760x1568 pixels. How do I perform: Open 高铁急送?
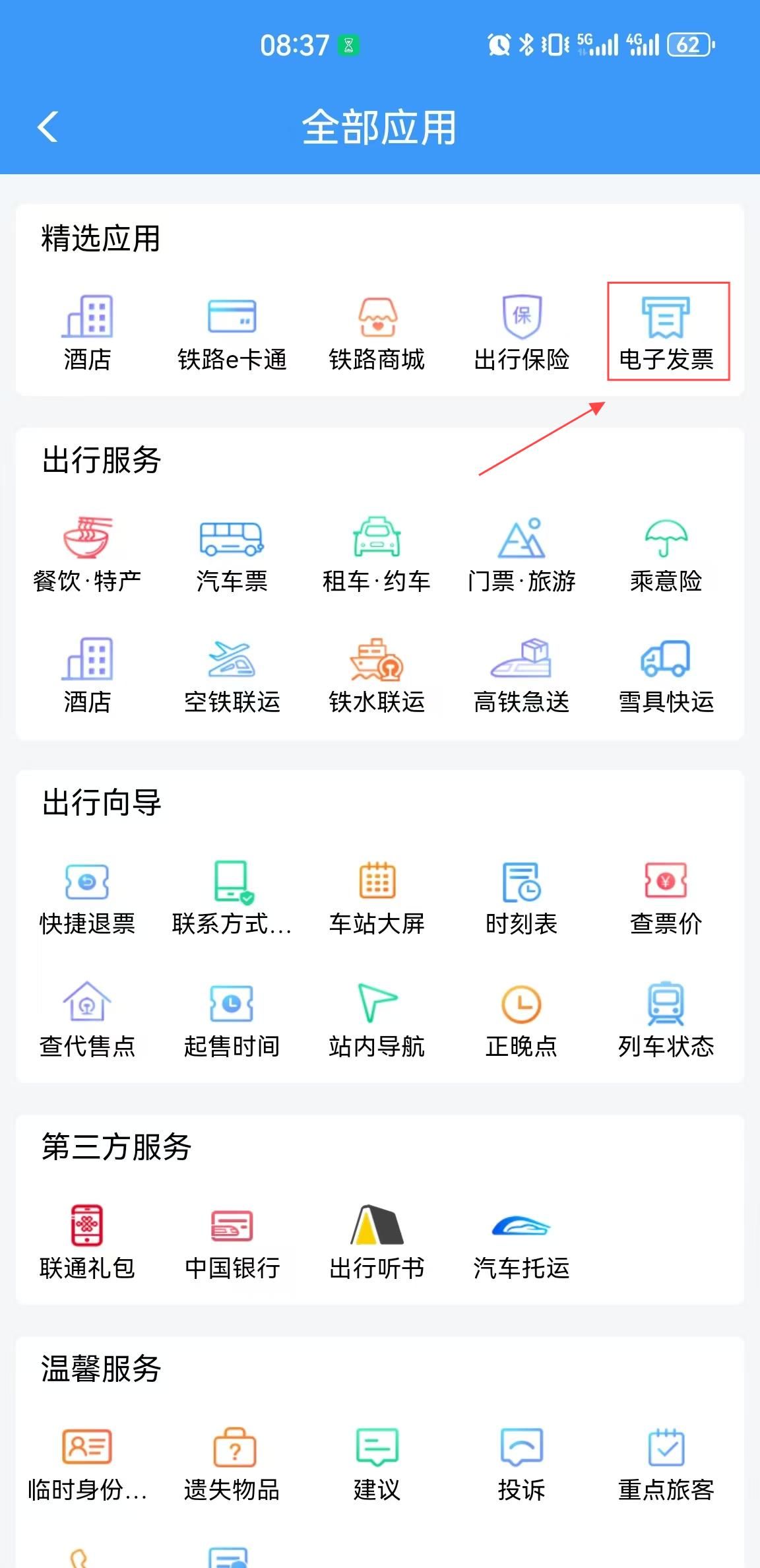(x=521, y=674)
